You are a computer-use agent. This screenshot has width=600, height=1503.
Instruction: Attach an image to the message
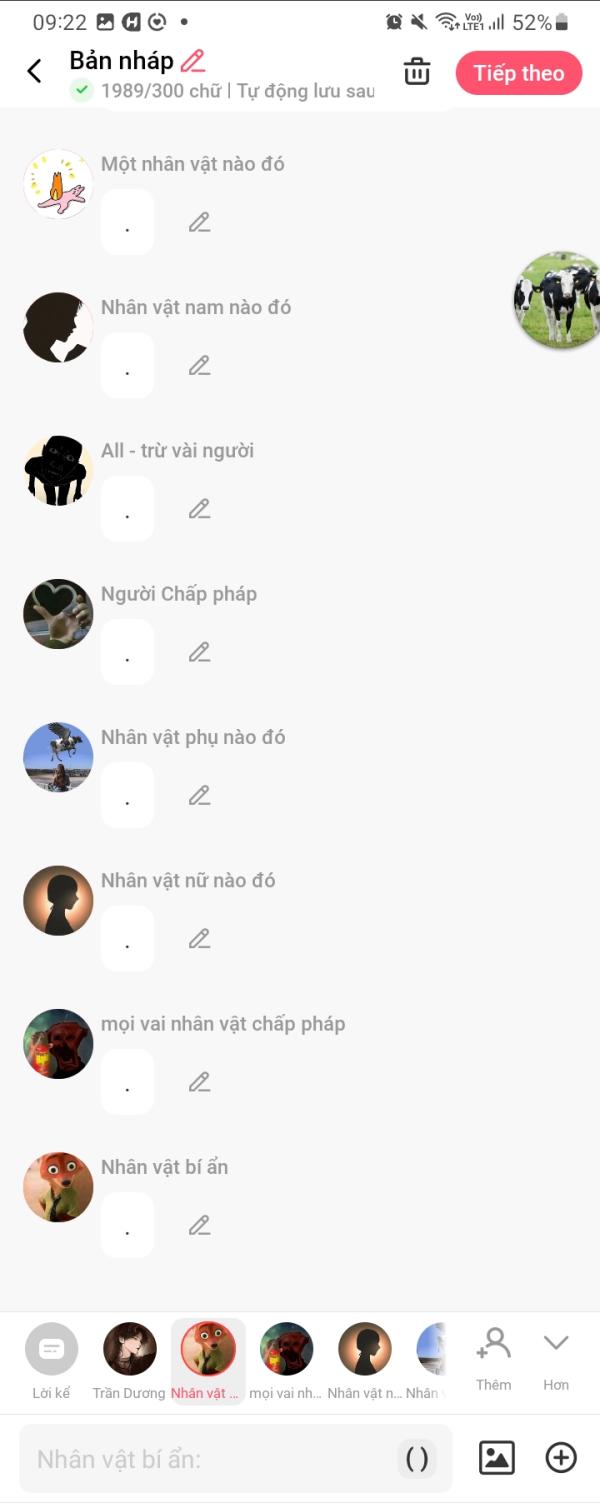click(497, 1458)
